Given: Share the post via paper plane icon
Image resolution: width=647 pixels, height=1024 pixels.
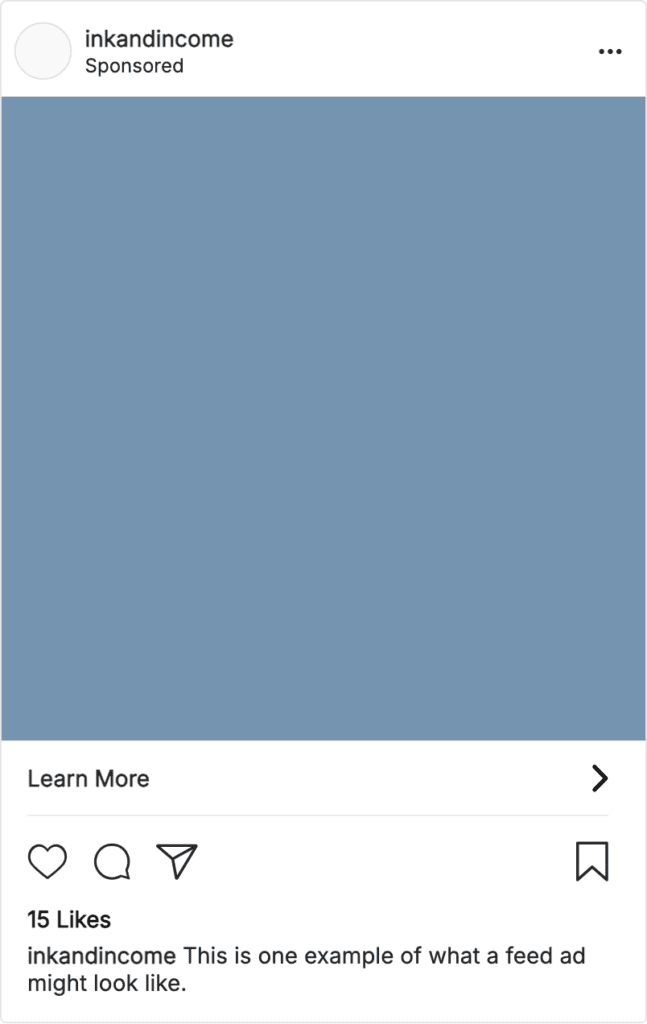Looking at the screenshot, I should pyautogui.click(x=177, y=861).
